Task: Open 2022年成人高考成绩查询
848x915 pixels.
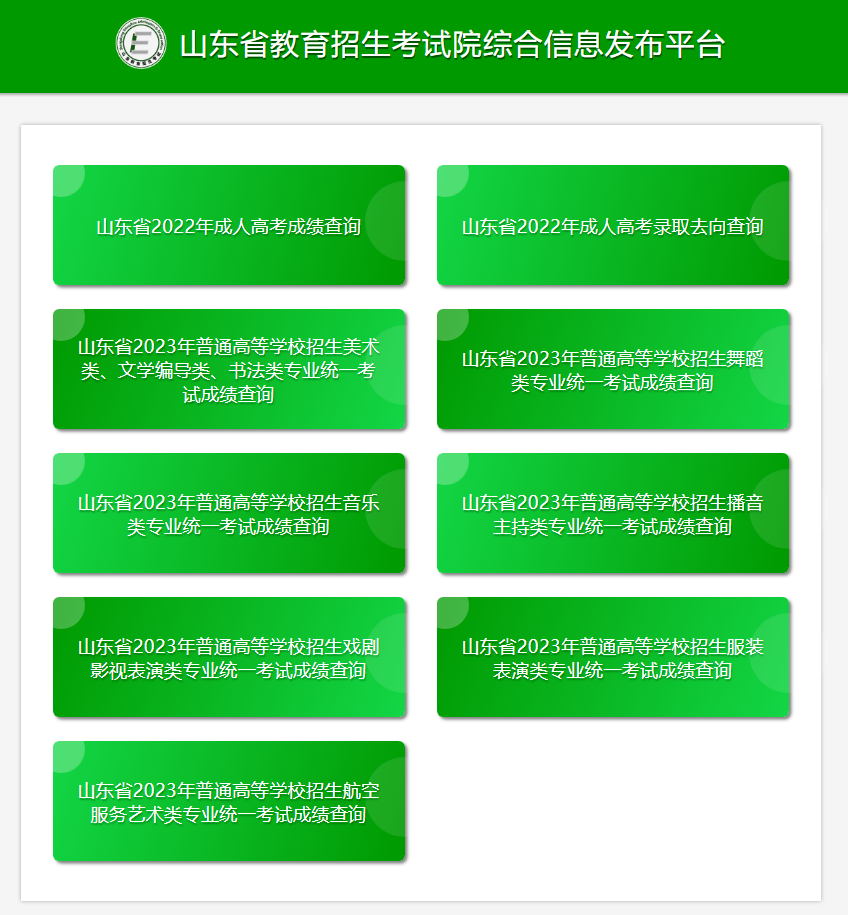Action: point(229,226)
